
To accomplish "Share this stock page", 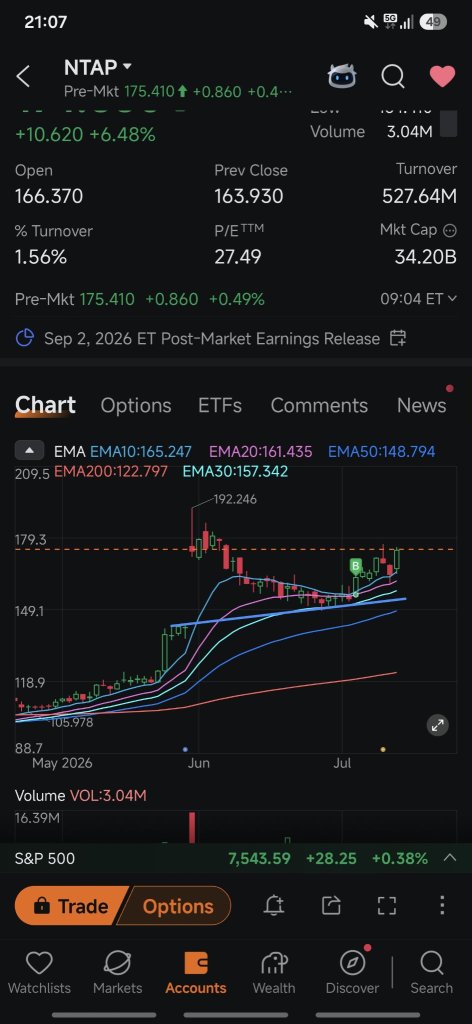I will click(332, 905).
